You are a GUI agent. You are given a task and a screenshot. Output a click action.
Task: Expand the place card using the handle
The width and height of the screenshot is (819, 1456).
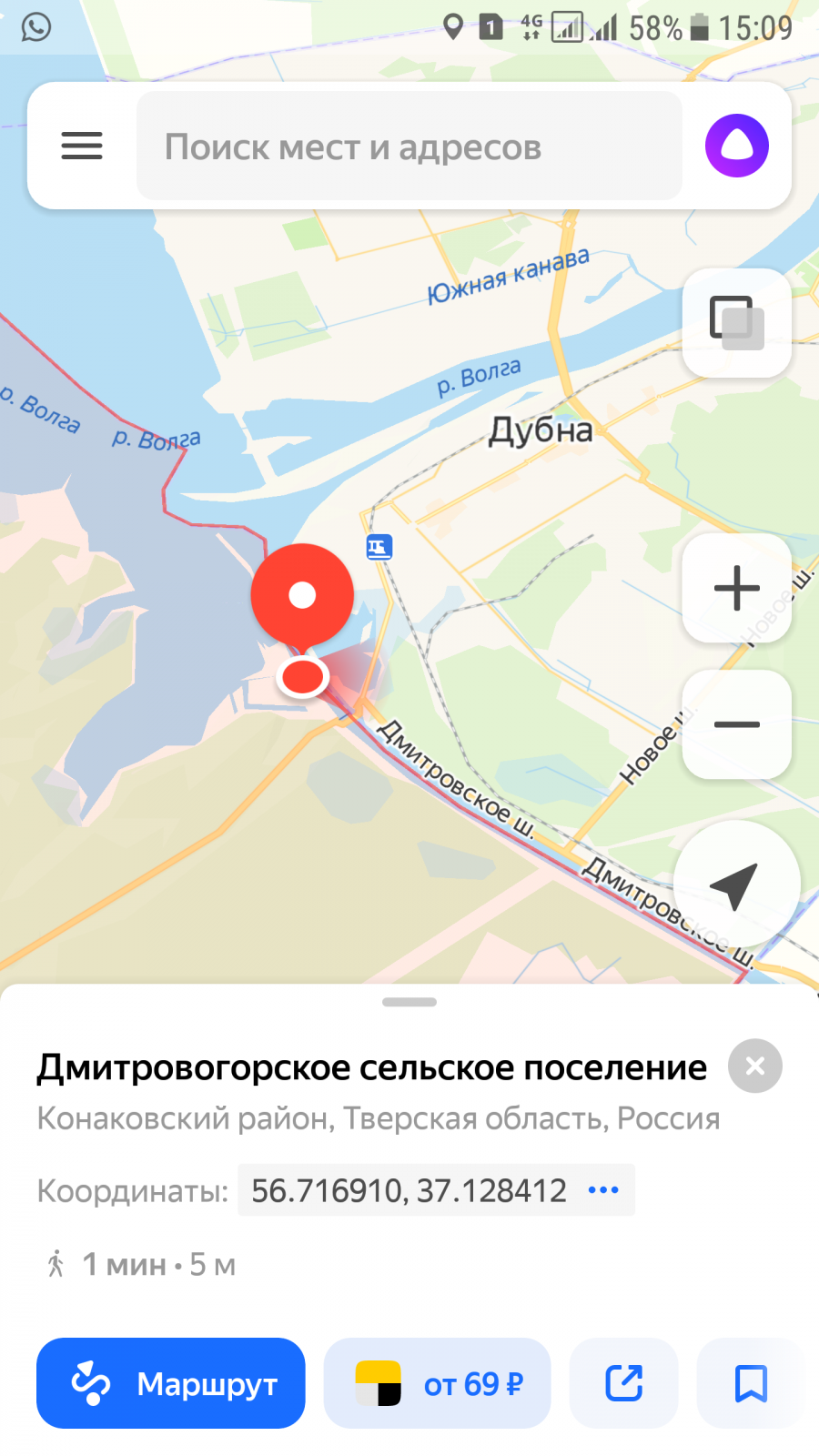click(409, 1002)
